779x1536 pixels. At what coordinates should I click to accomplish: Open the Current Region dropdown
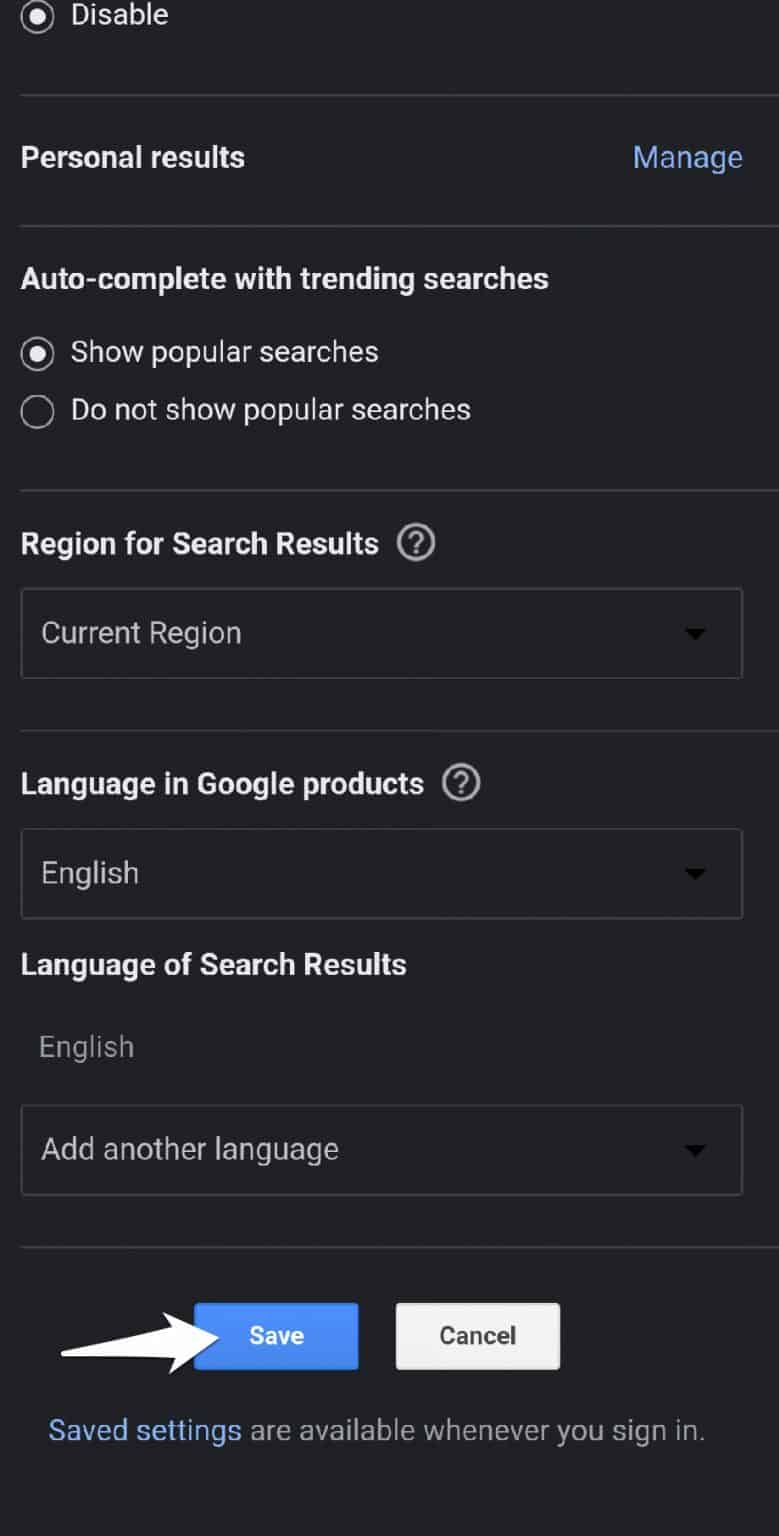(x=380, y=633)
